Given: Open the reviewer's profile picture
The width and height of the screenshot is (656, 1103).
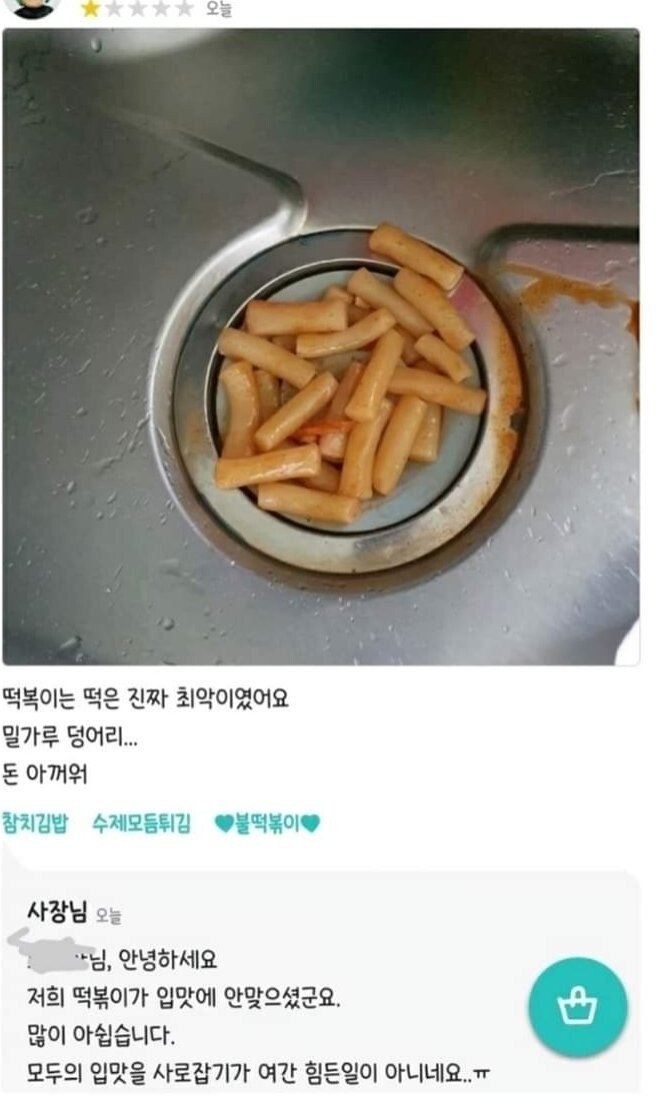Looking at the screenshot, I should [x=32, y=8].
